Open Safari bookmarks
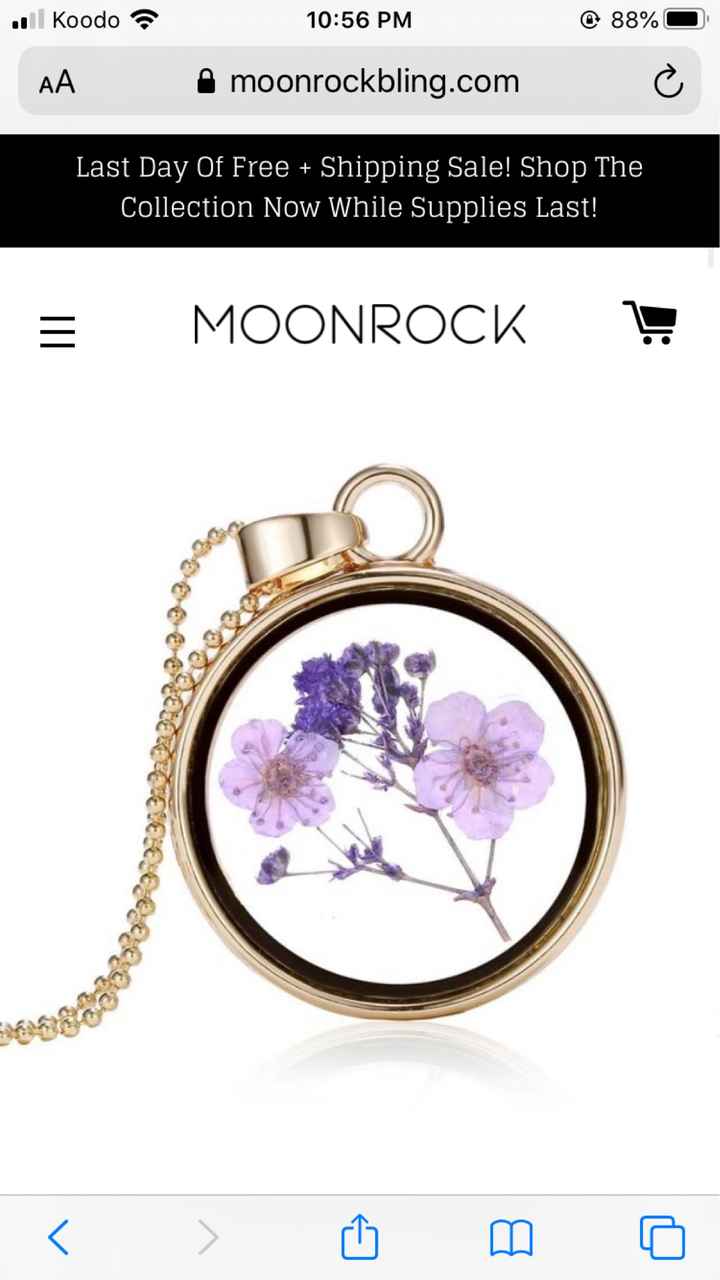Screen dimensions: 720x1280 click(x=511, y=1238)
